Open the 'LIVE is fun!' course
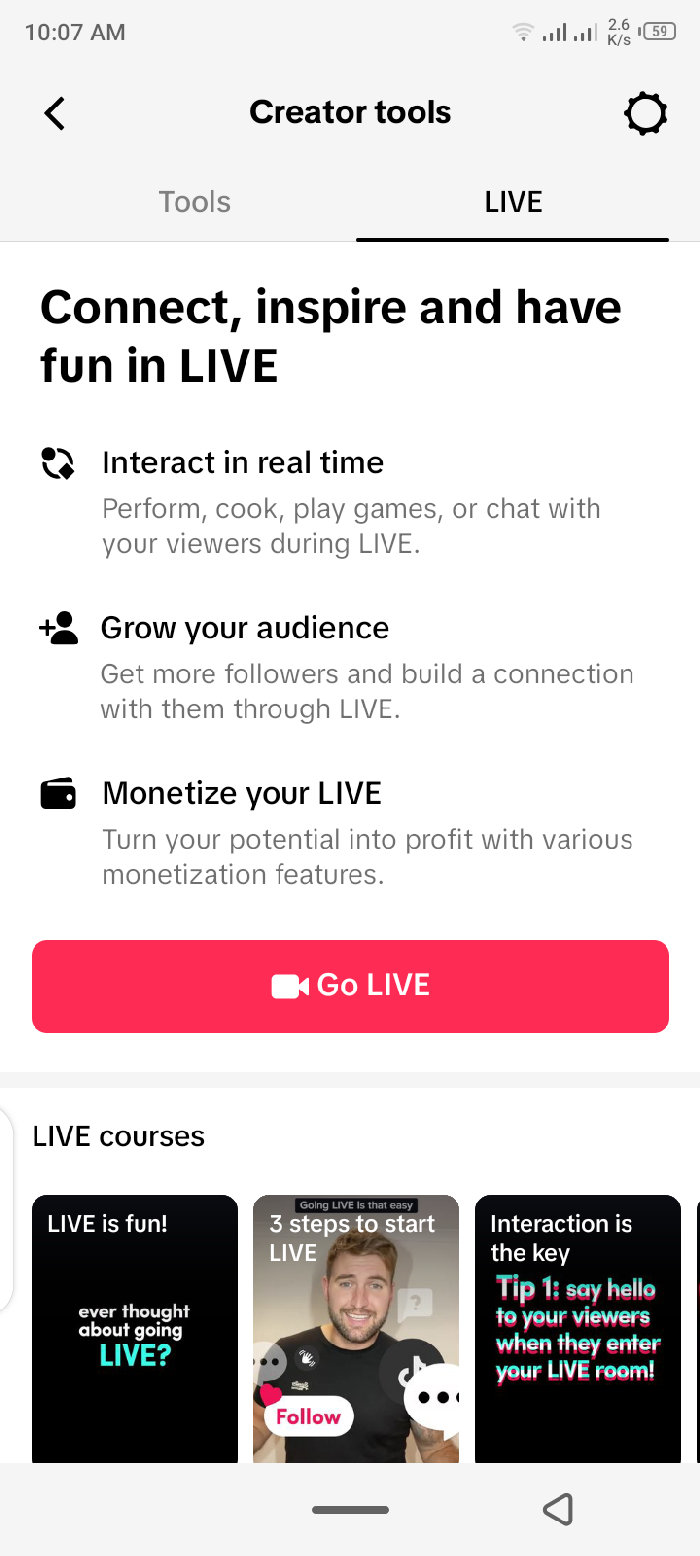 pyautogui.click(x=135, y=1328)
